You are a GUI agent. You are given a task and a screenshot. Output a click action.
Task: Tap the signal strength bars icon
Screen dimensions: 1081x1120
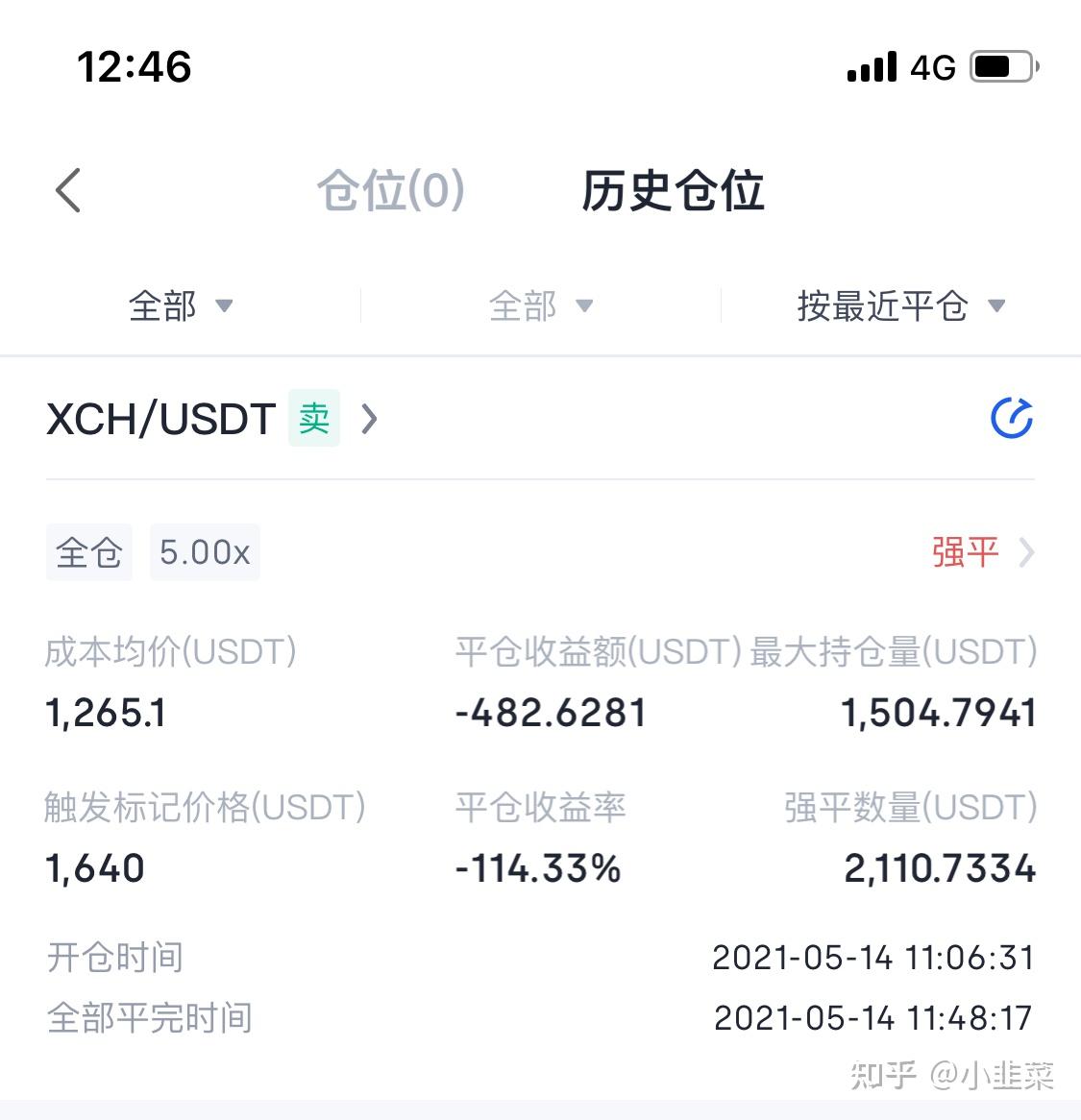coord(870,66)
